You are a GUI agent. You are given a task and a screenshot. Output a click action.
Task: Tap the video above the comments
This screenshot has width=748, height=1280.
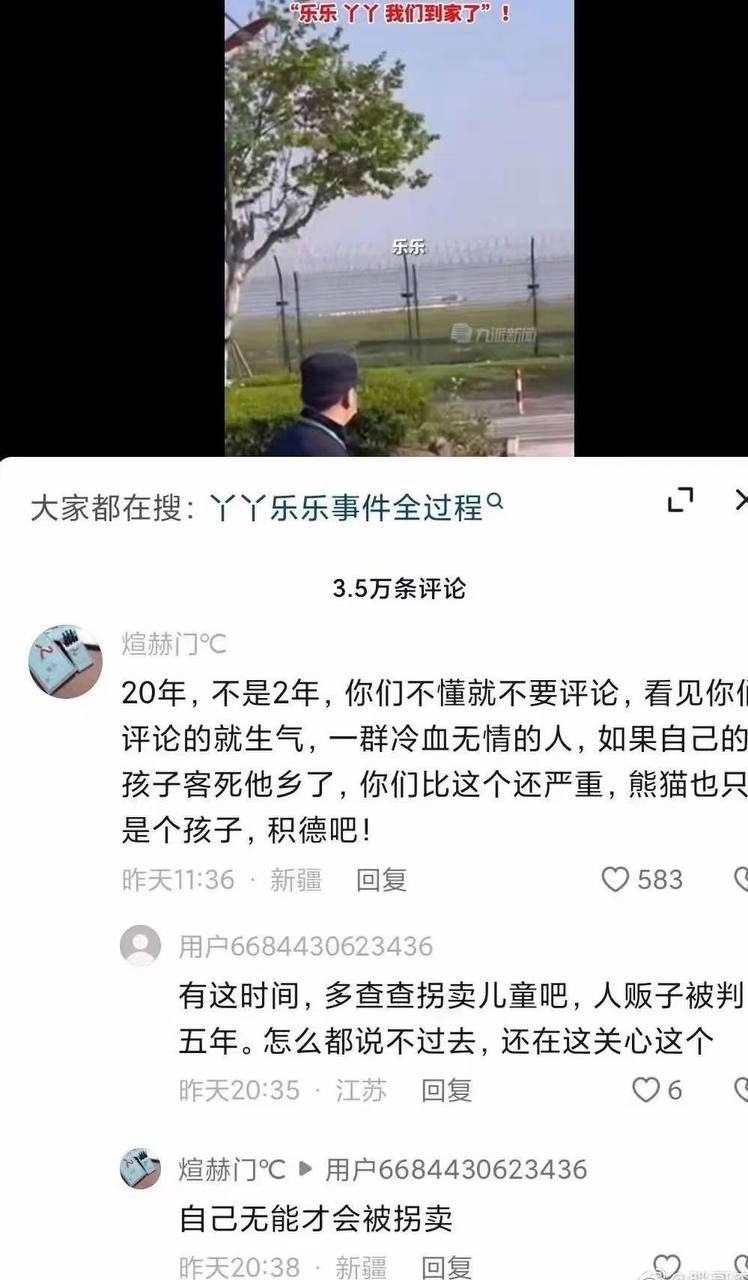(399, 228)
